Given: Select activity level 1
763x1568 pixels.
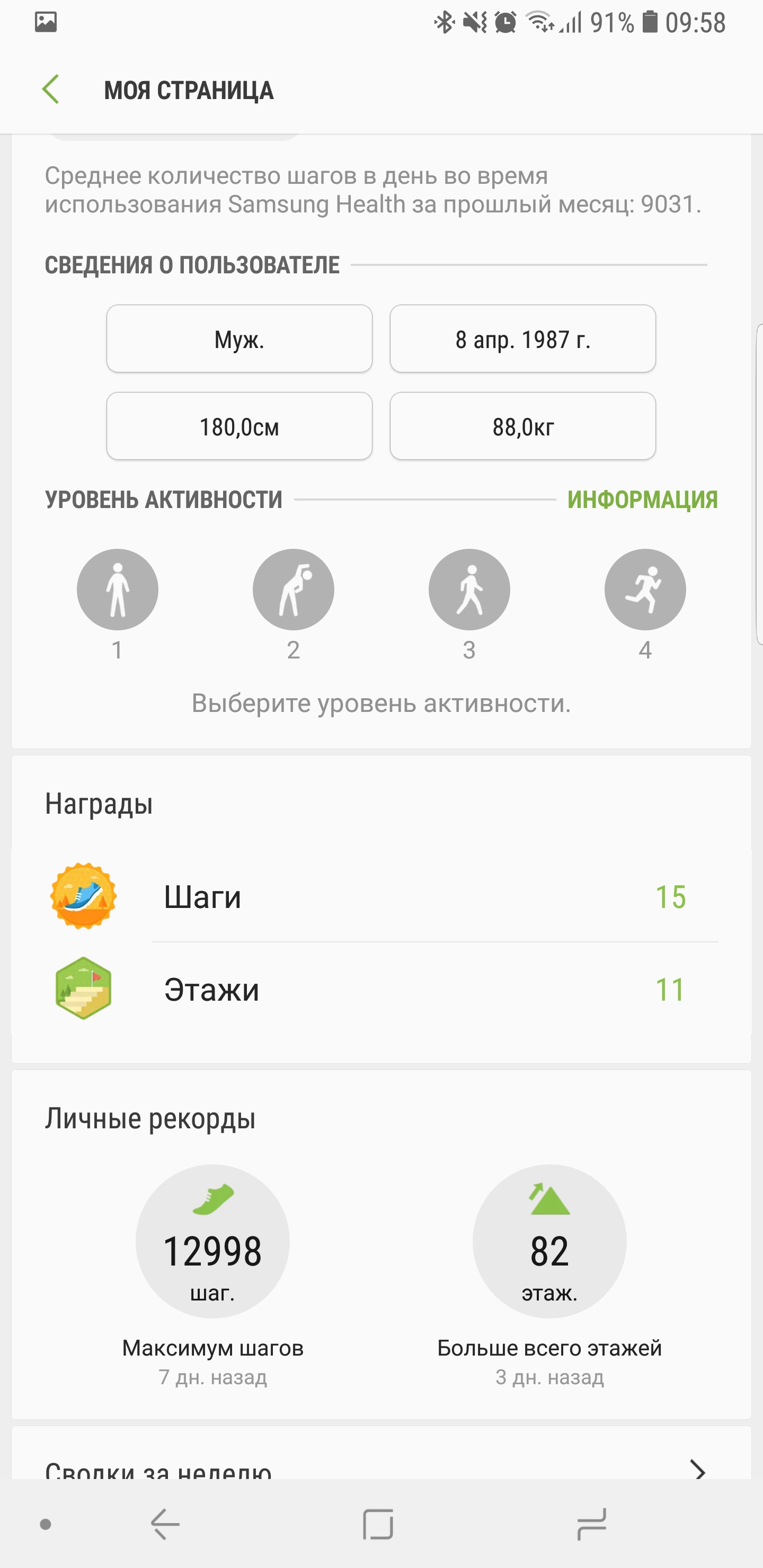Looking at the screenshot, I should tap(118, 589).
